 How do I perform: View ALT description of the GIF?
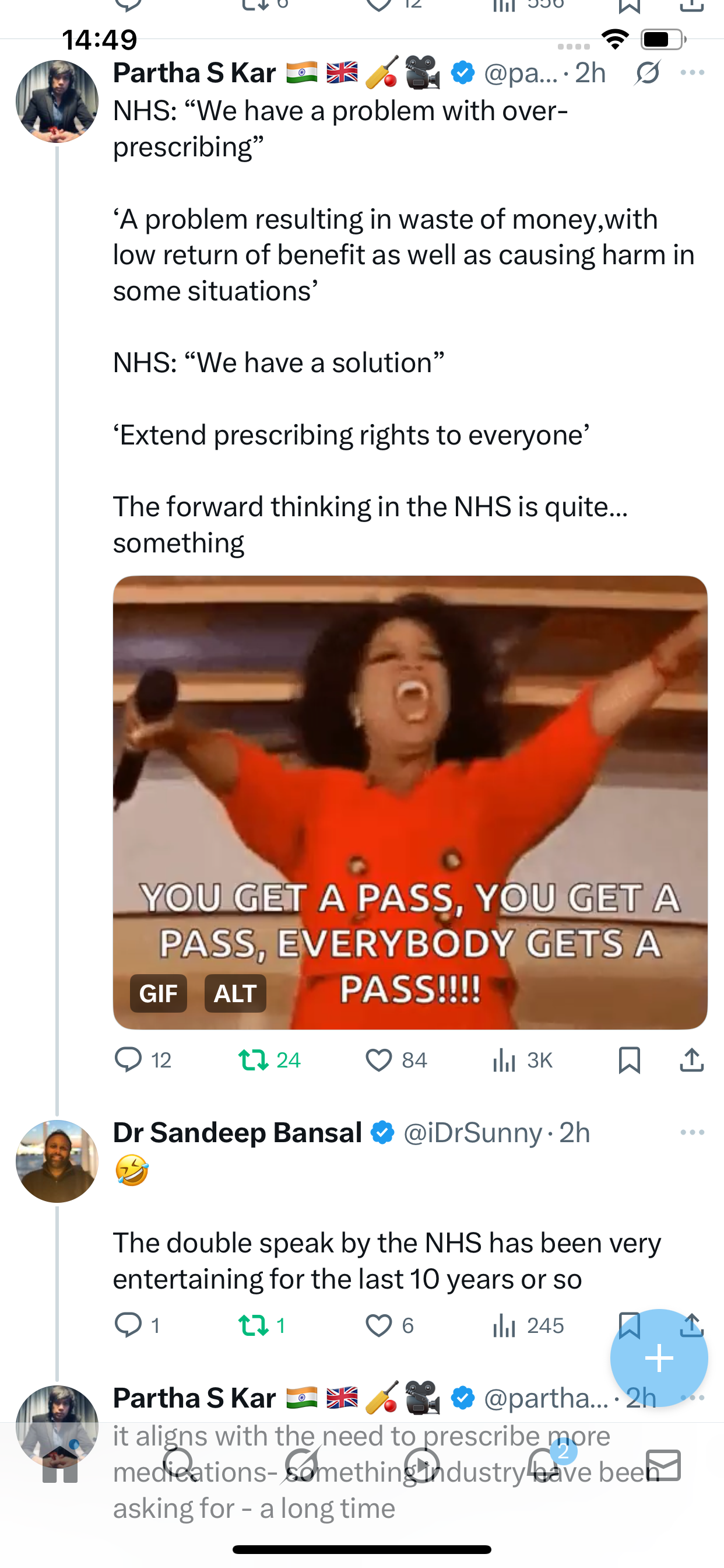coord(235,993)
